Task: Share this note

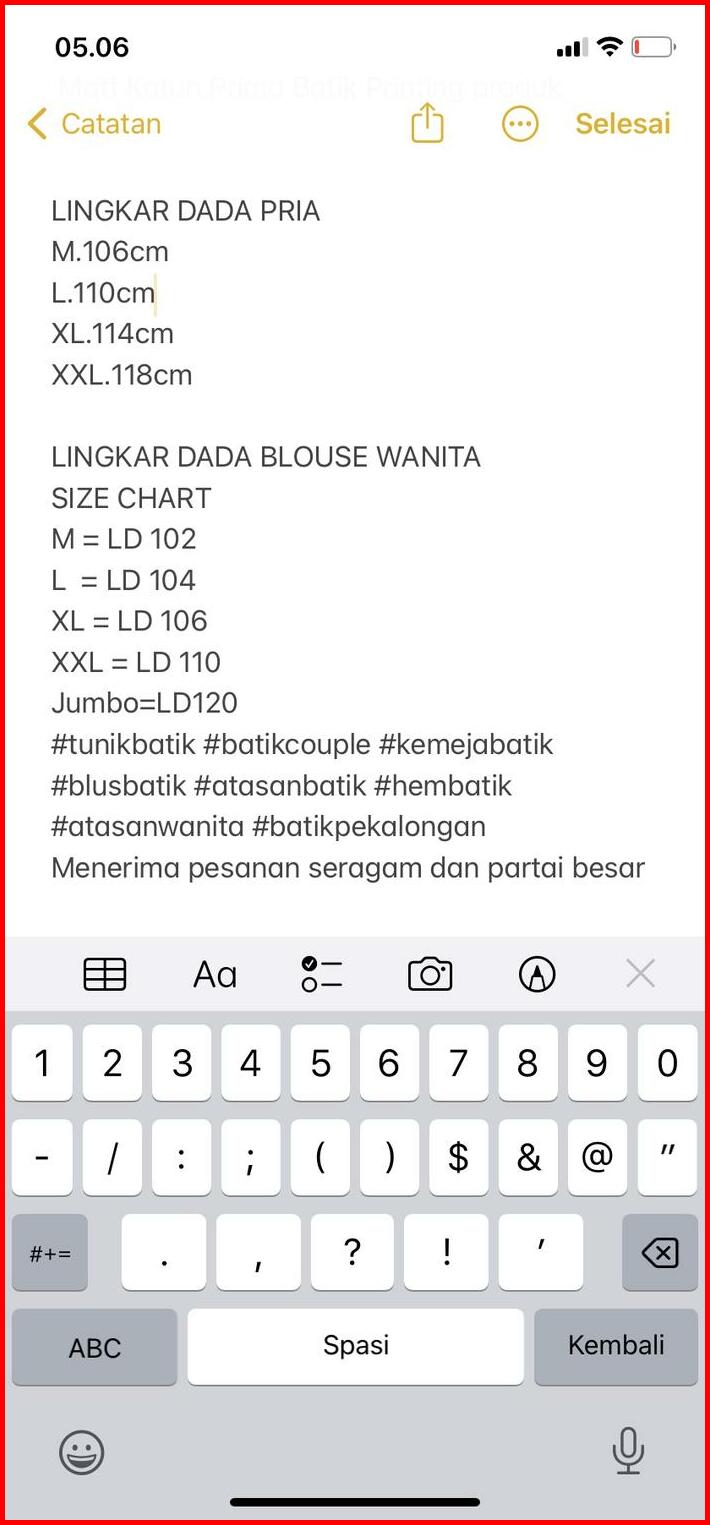Action: 427,124
